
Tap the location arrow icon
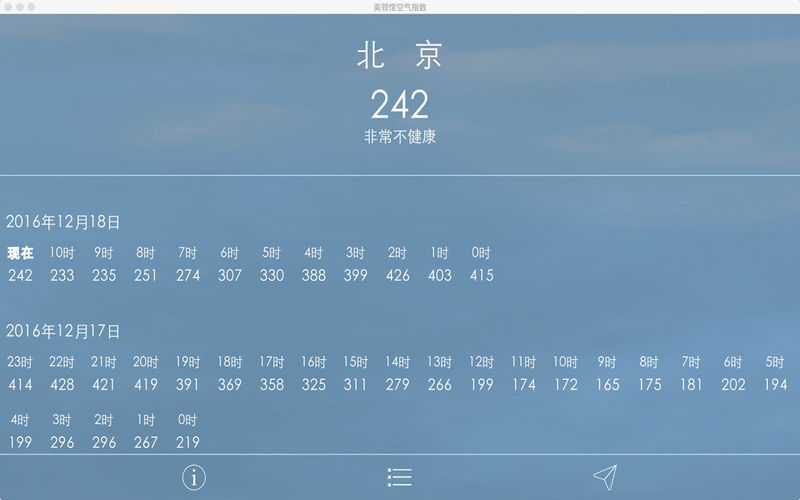coord(605,477)
